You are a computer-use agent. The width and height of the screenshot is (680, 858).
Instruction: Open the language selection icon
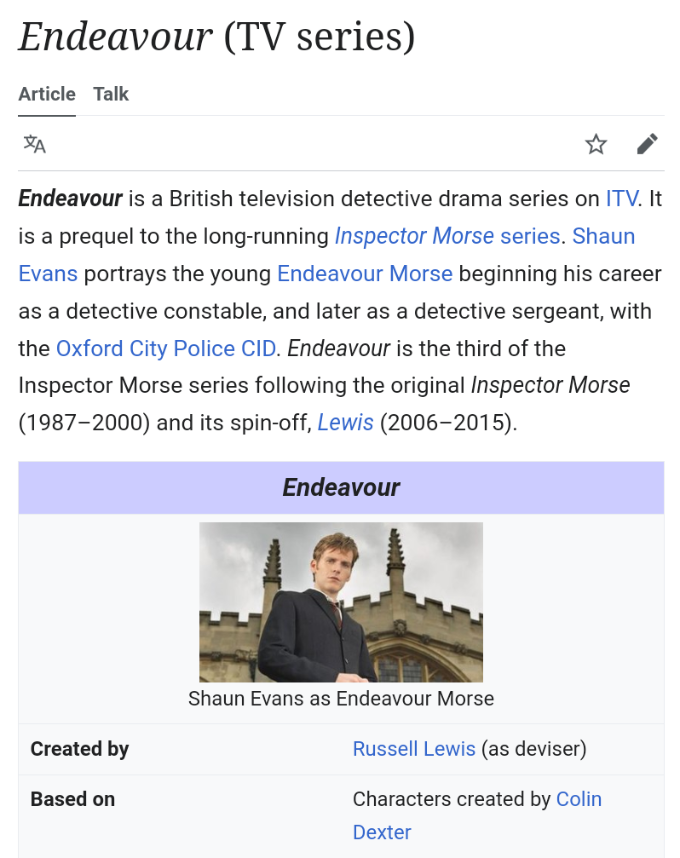coord(35,144)
